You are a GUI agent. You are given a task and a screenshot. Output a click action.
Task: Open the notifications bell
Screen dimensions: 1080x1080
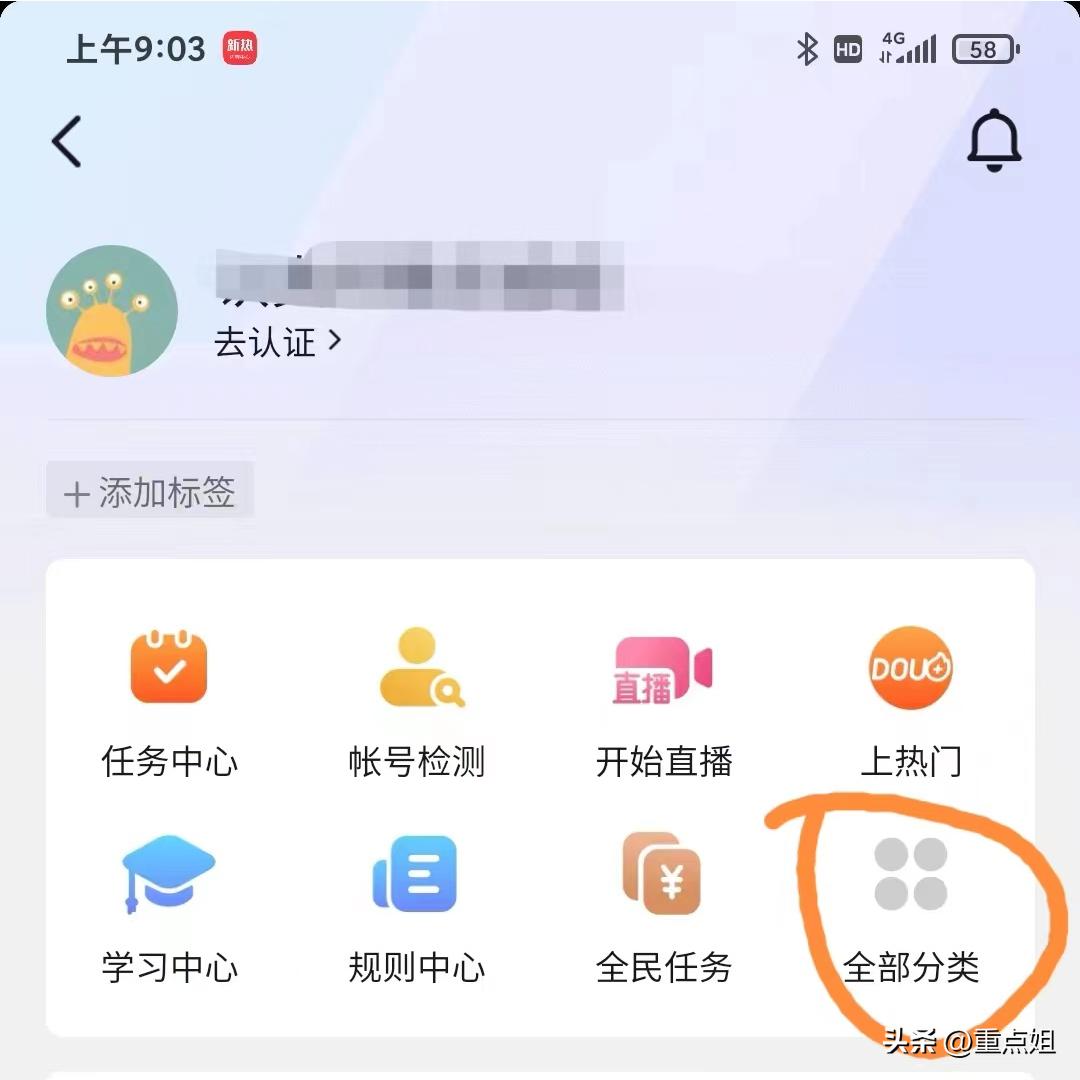pyautogui.click(x=994, y=141)
